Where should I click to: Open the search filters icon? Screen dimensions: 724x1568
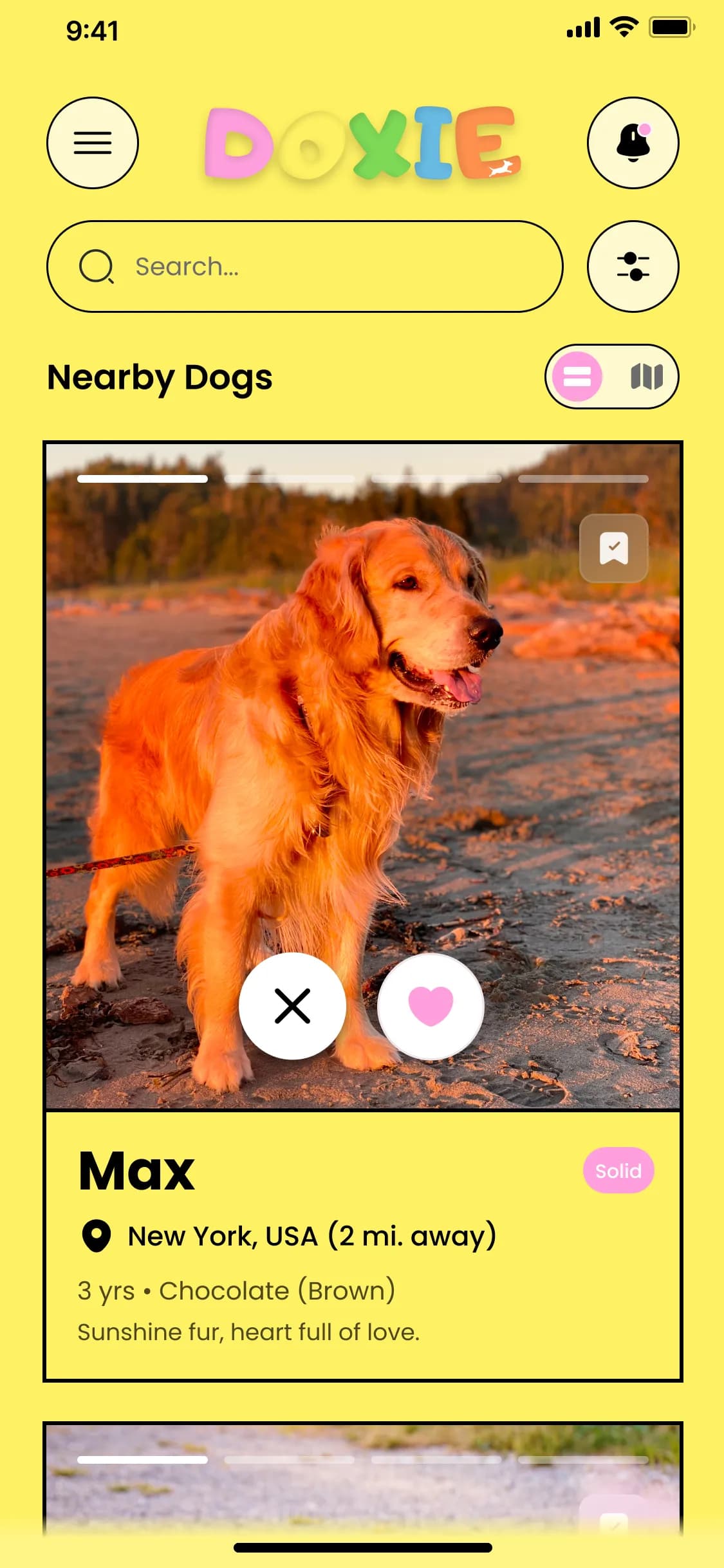(x=633, y=266)
